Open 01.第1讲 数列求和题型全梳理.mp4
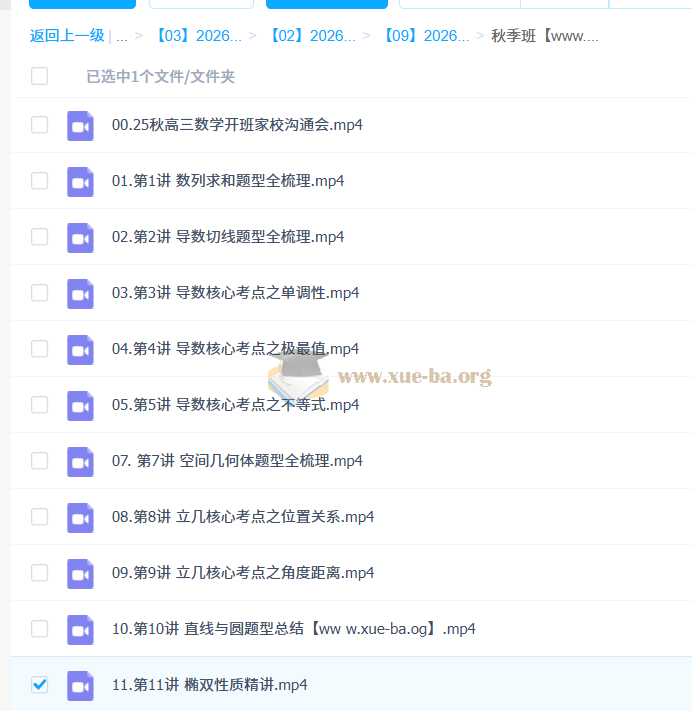 [228, 181]
